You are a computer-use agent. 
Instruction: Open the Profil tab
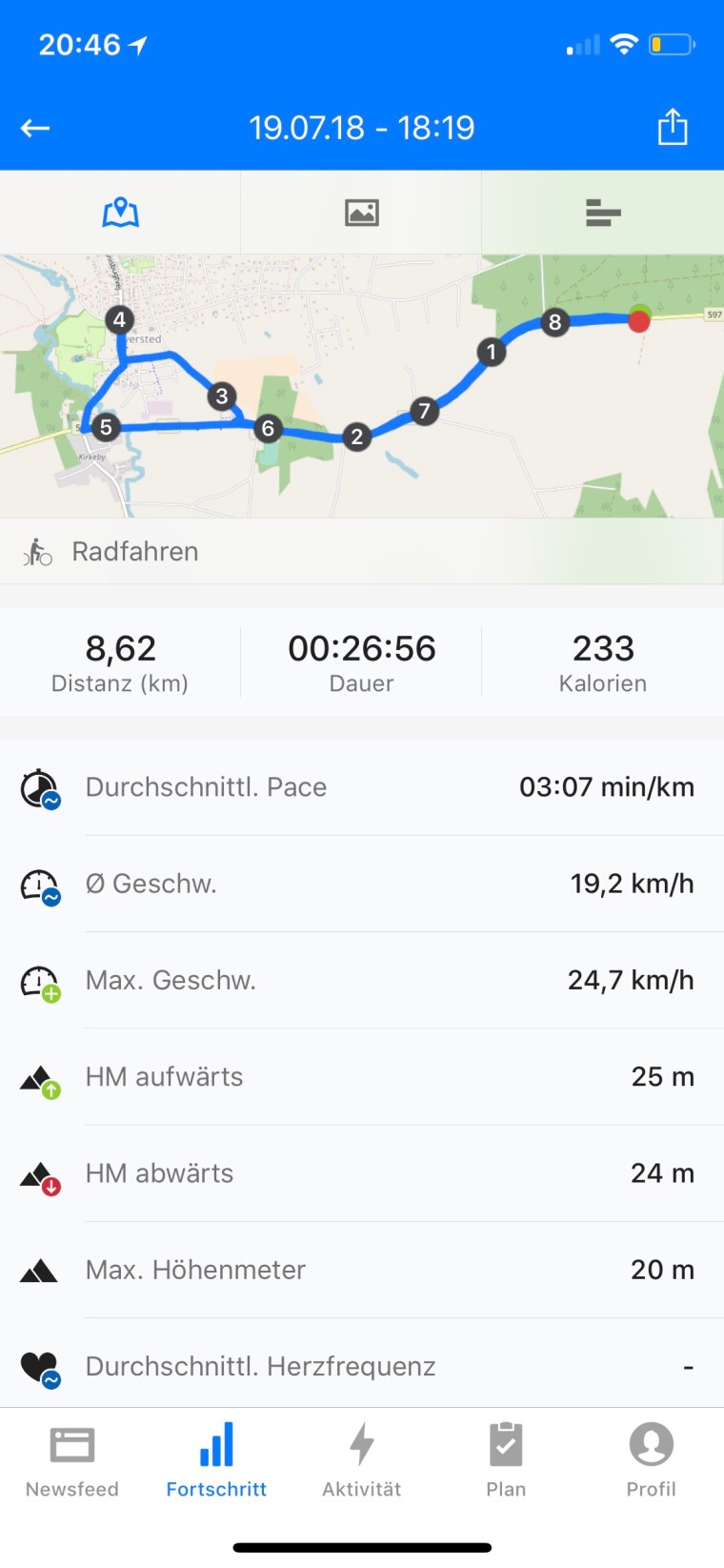651,1460
